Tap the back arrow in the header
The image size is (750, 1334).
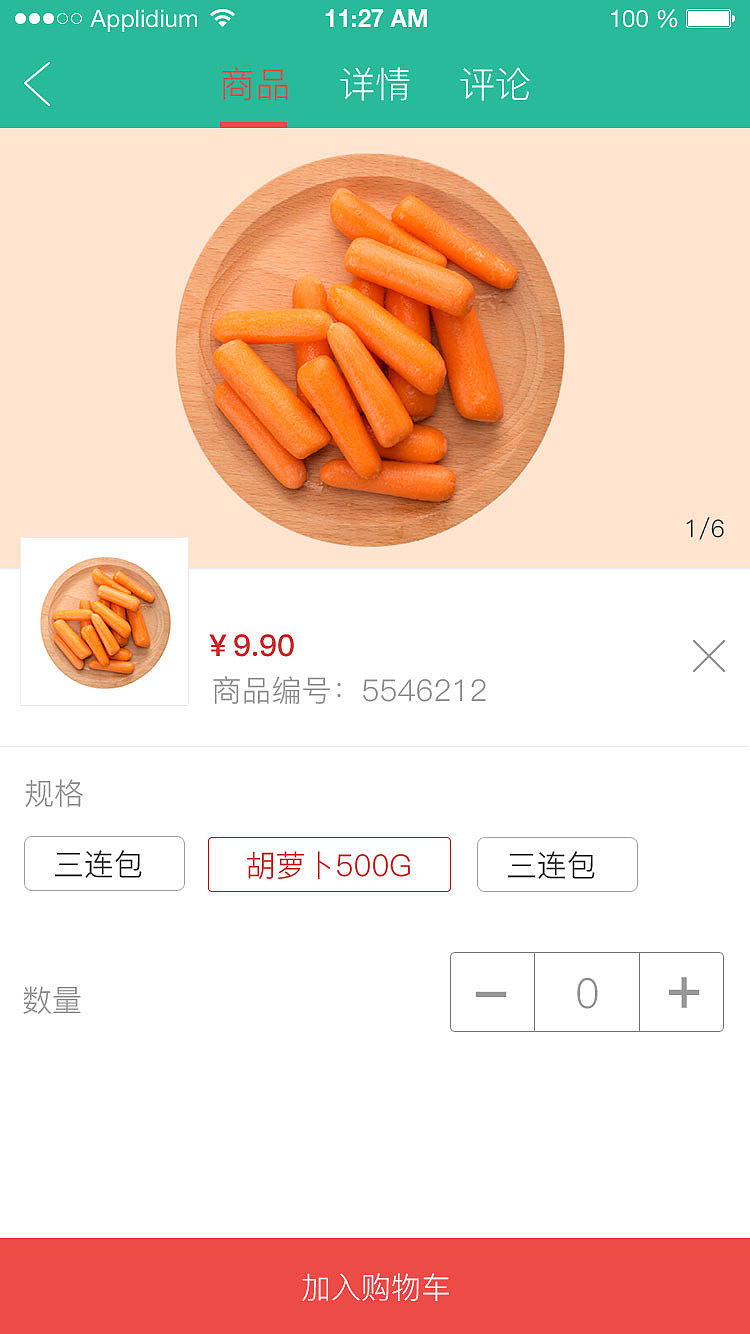coord(37,84)
